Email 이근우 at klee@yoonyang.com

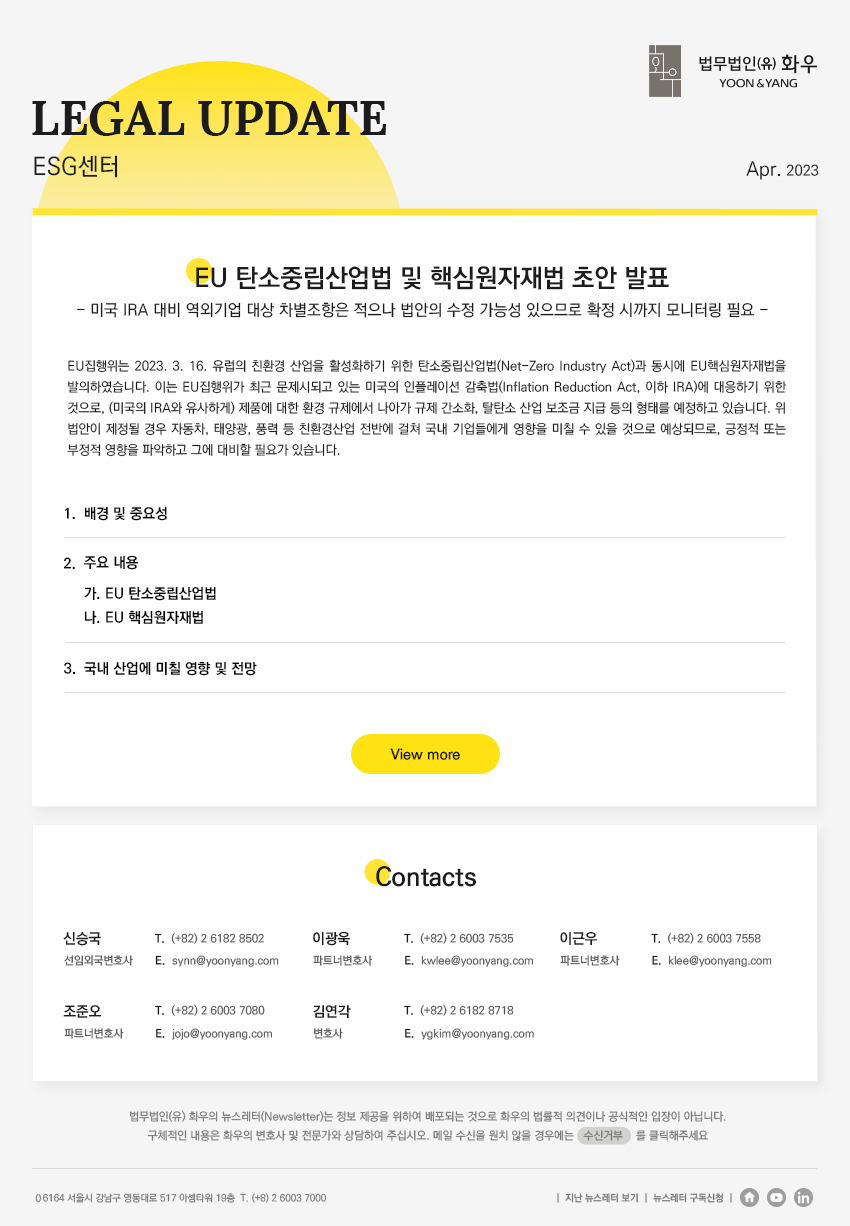(719, 960)
